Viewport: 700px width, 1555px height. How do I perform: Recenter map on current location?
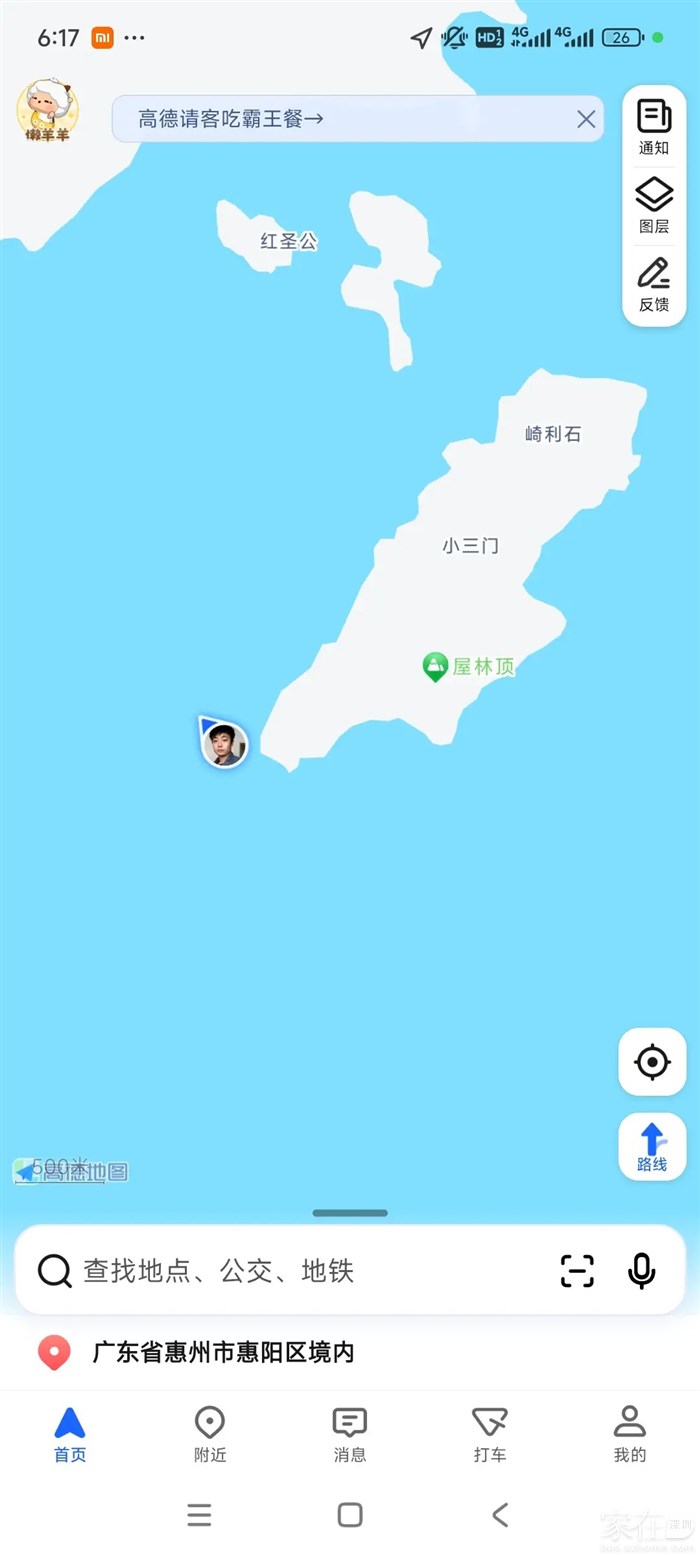pos(652,1061)
